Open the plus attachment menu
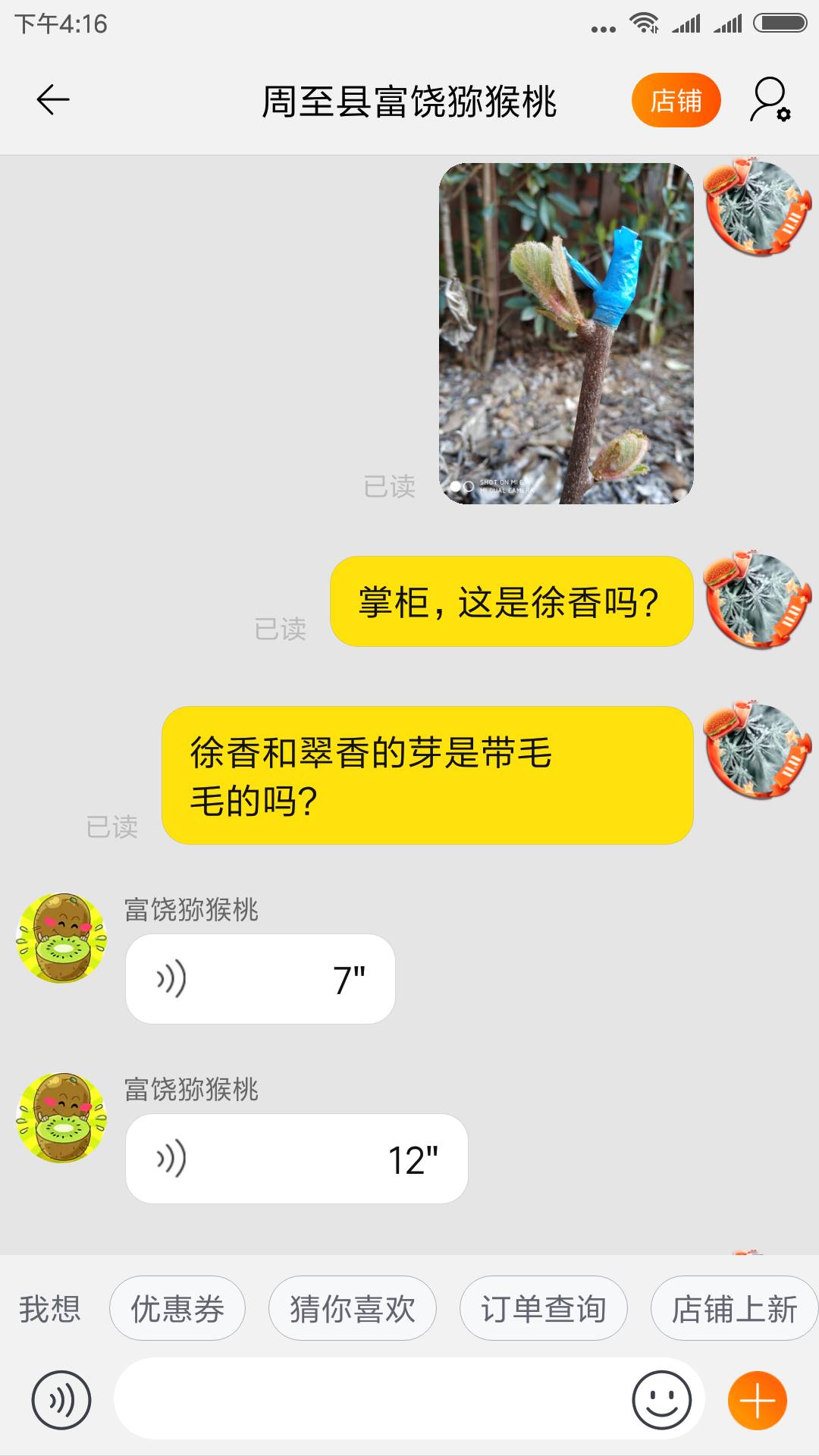Screen dimensions: 819x1456 (x=757, y=1400)
